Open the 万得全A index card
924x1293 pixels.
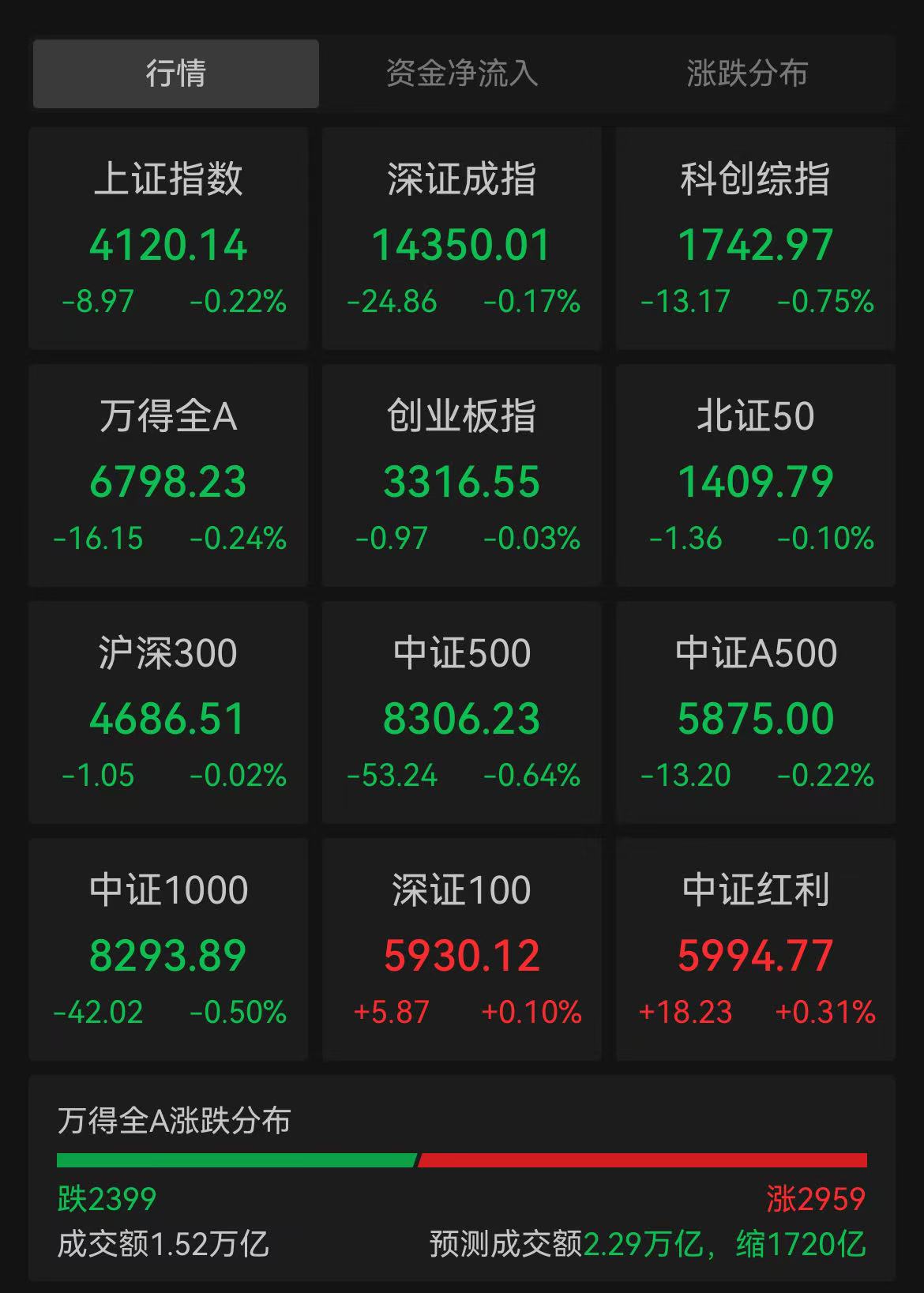pyautogui.click(x=168, y=474)
